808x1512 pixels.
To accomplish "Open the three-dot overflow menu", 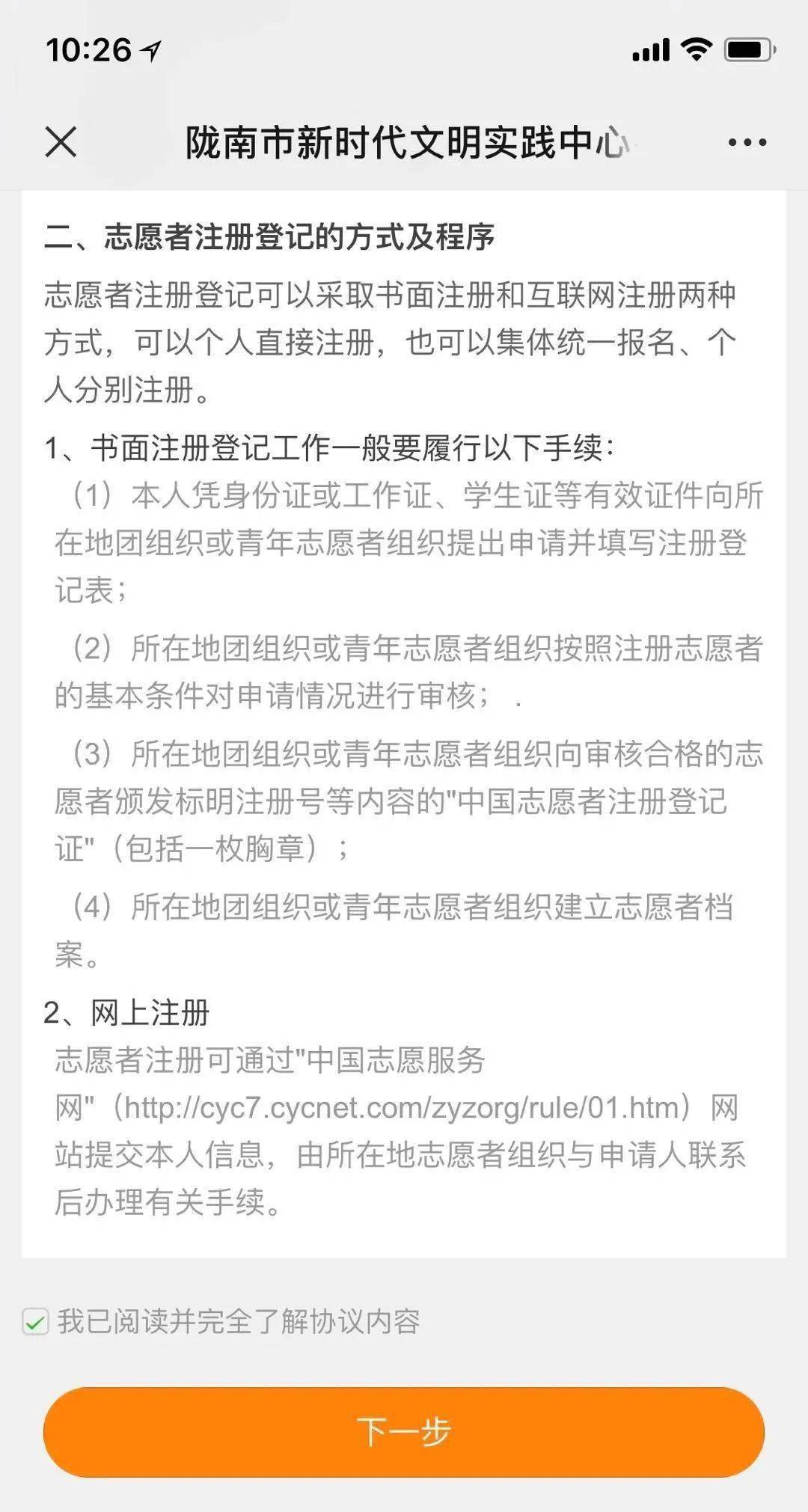I will point(747,142).
